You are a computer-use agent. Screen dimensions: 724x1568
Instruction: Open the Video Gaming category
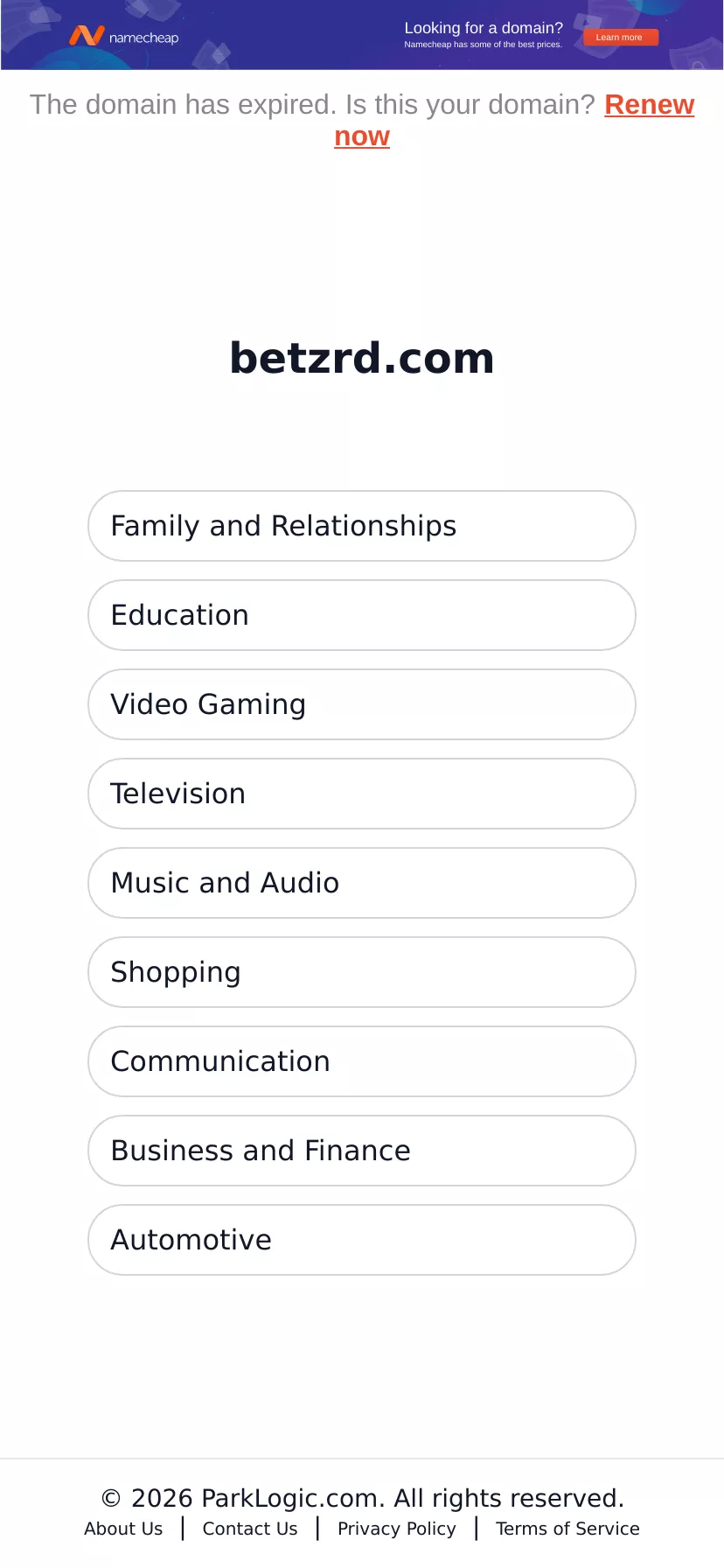[x=362, y=704]
